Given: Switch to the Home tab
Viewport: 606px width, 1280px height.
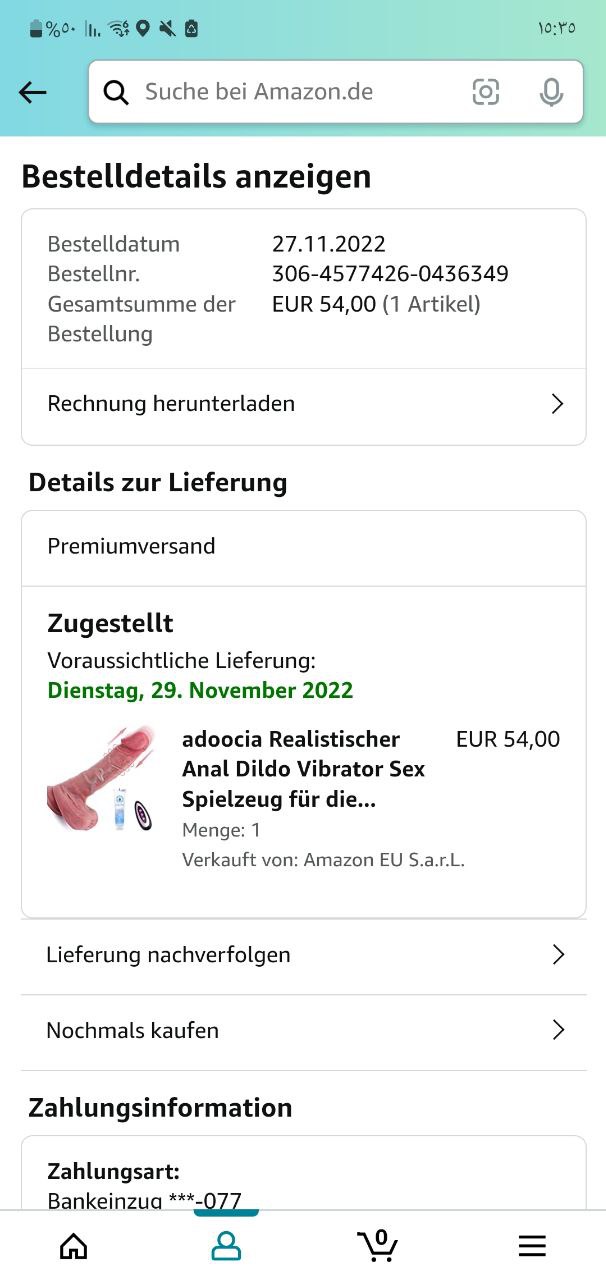Looking at the screenshot, I should tap(74, 1245).
